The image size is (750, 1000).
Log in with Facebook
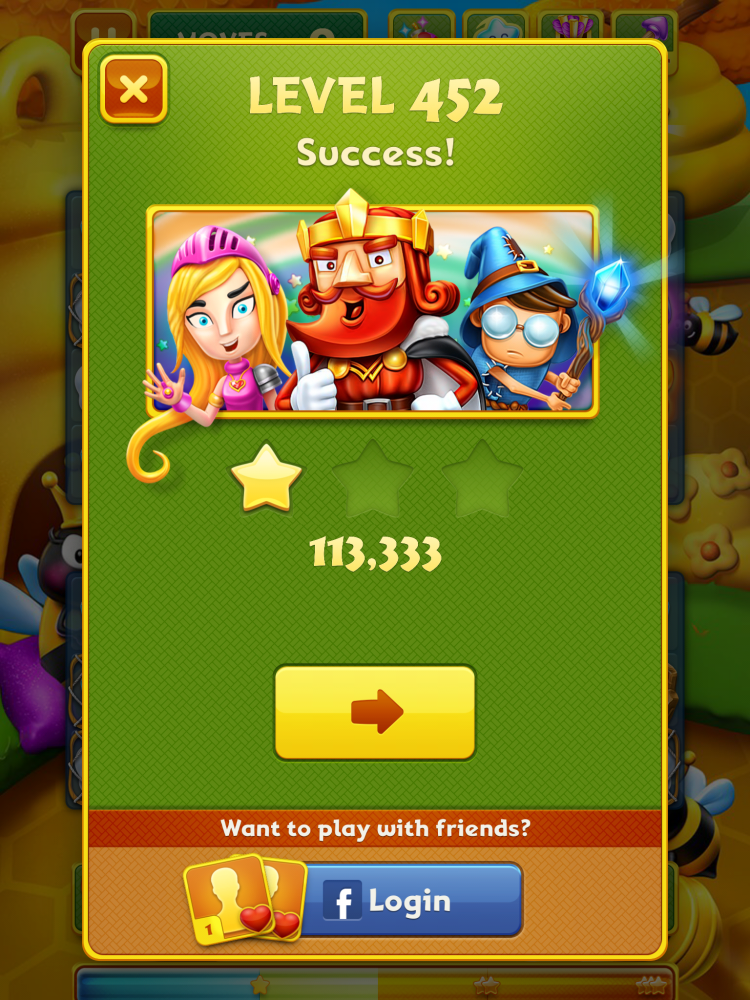[x=410, y=900]
